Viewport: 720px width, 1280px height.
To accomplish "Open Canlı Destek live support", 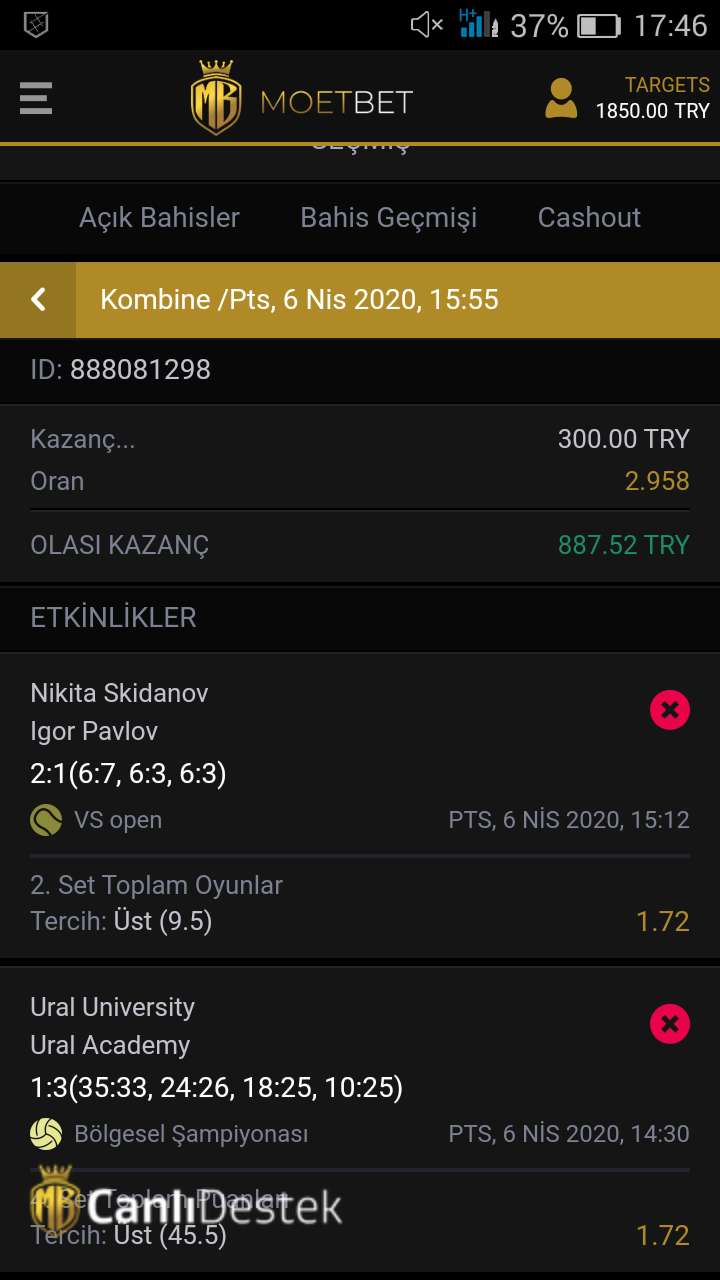I will [186, 1208].
